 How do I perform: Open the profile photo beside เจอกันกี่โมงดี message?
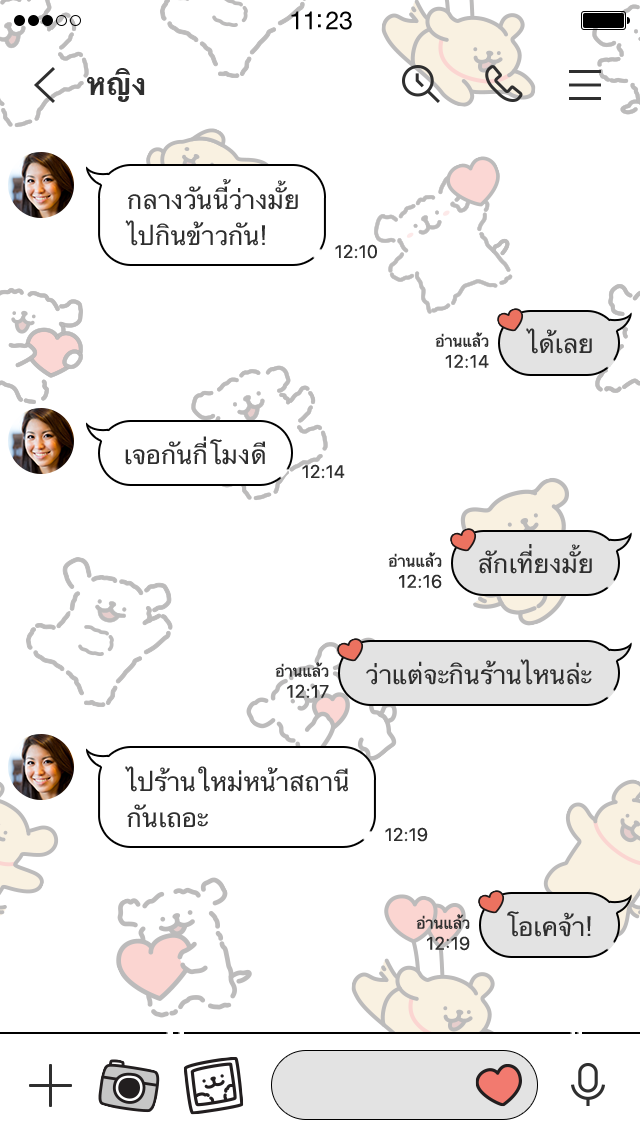coord(42,440)
